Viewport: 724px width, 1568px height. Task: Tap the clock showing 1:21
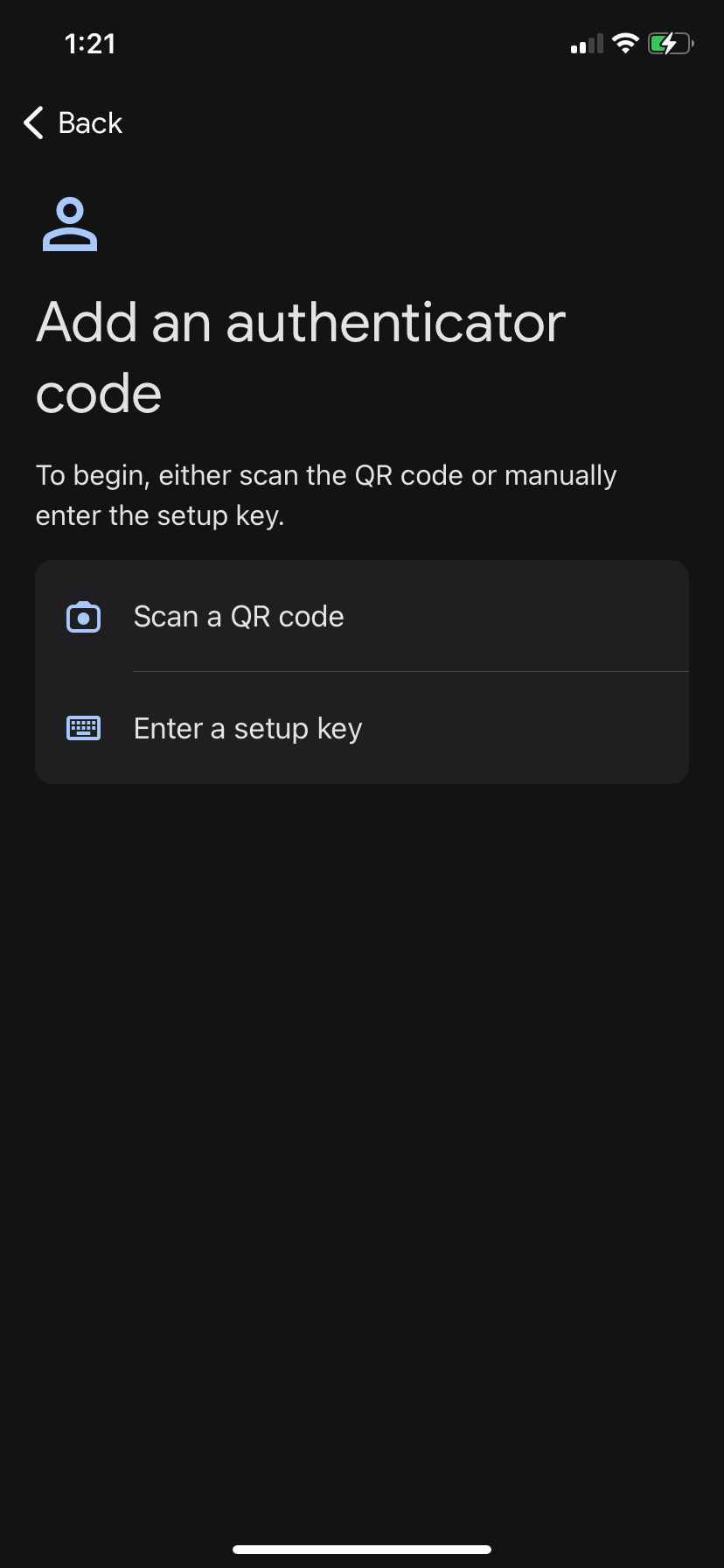pyautogui.click(x=91, y=43)
